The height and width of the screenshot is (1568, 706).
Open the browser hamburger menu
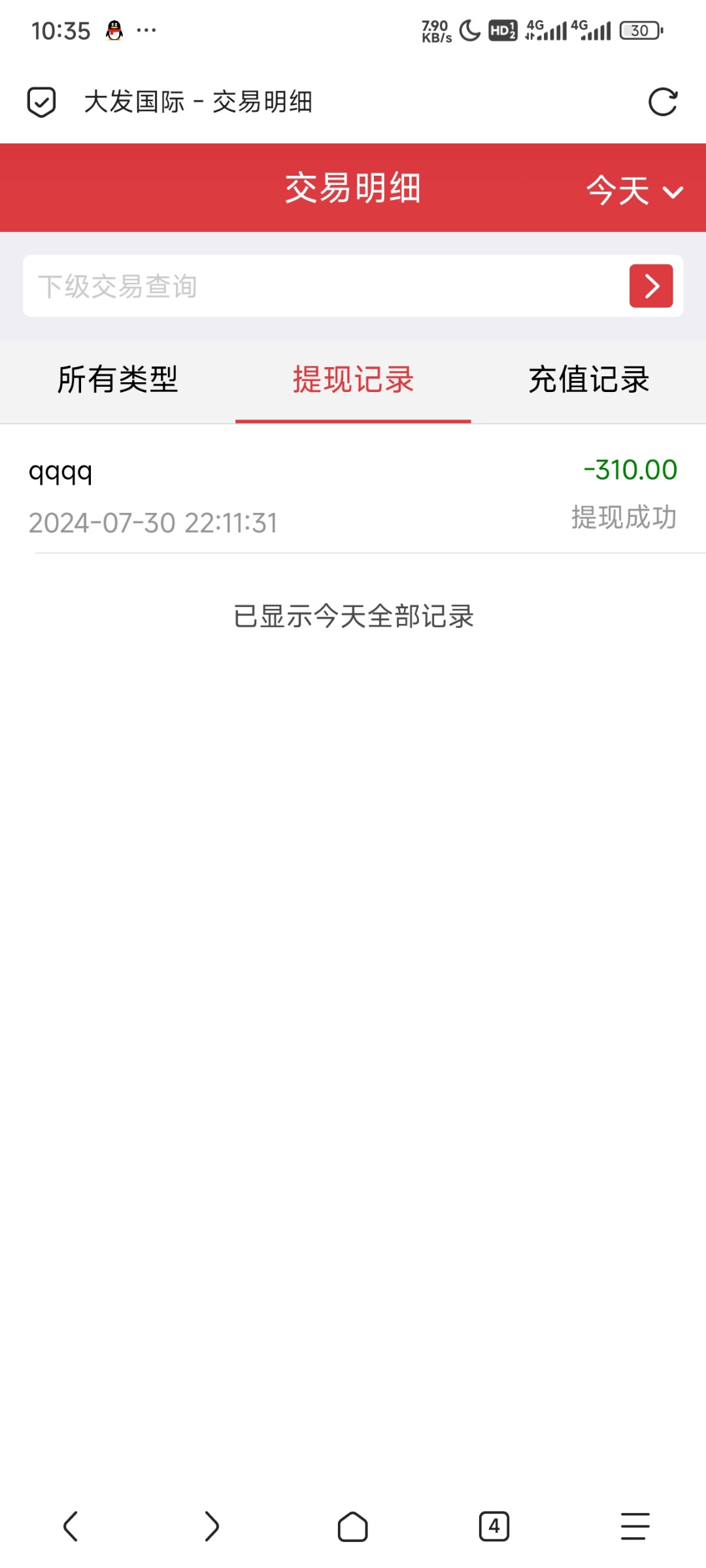635,1526
